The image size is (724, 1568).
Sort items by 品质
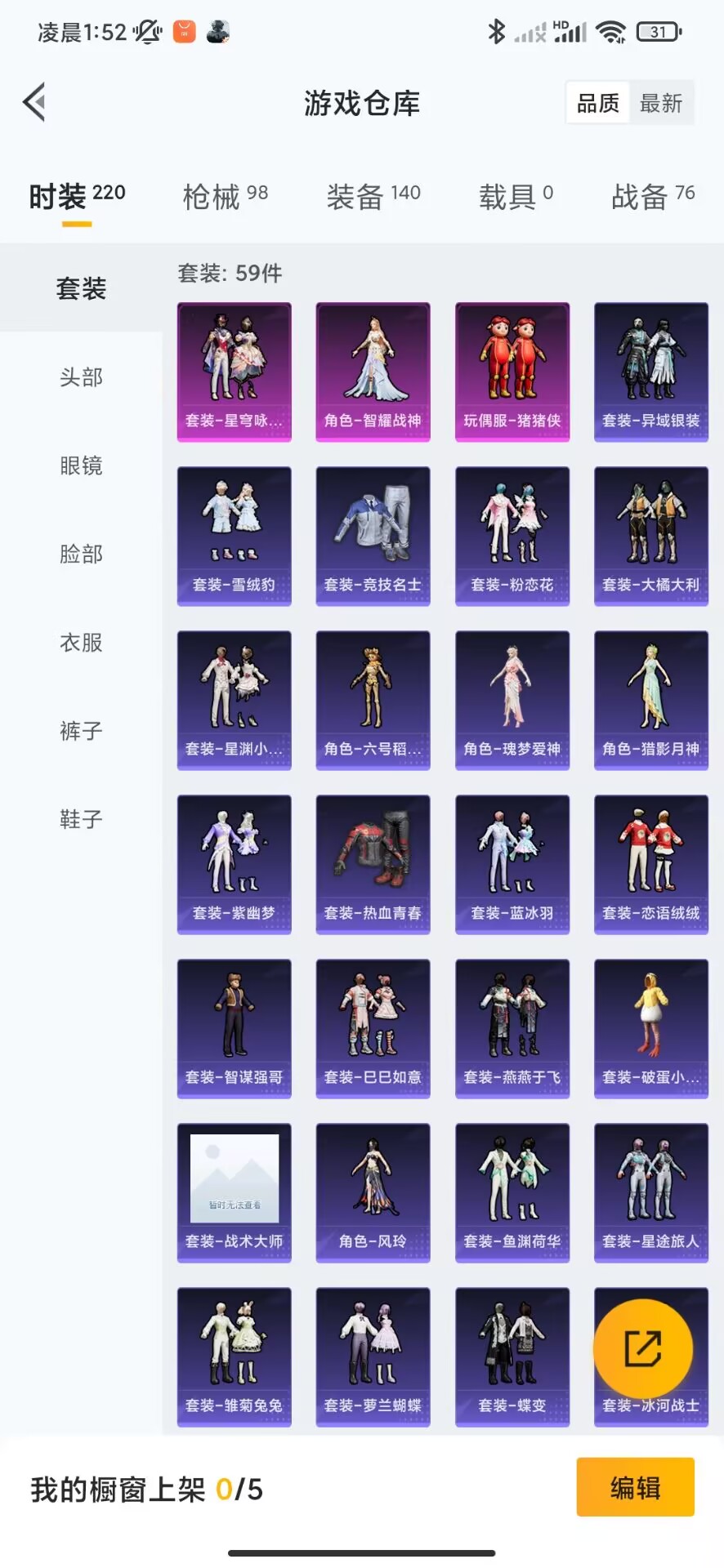point(598,104)
